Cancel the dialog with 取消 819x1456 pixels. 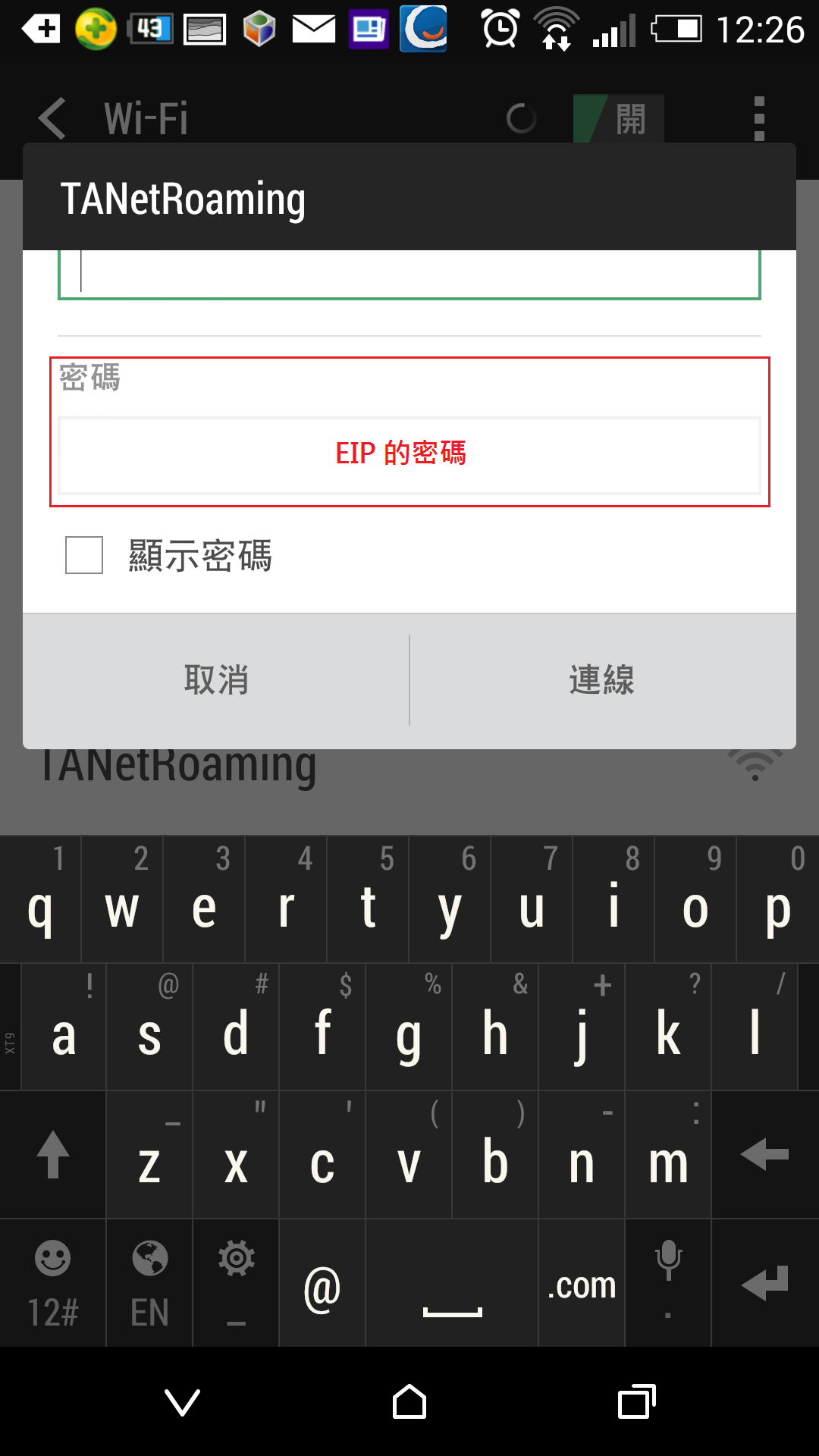[x=216, y=680]
